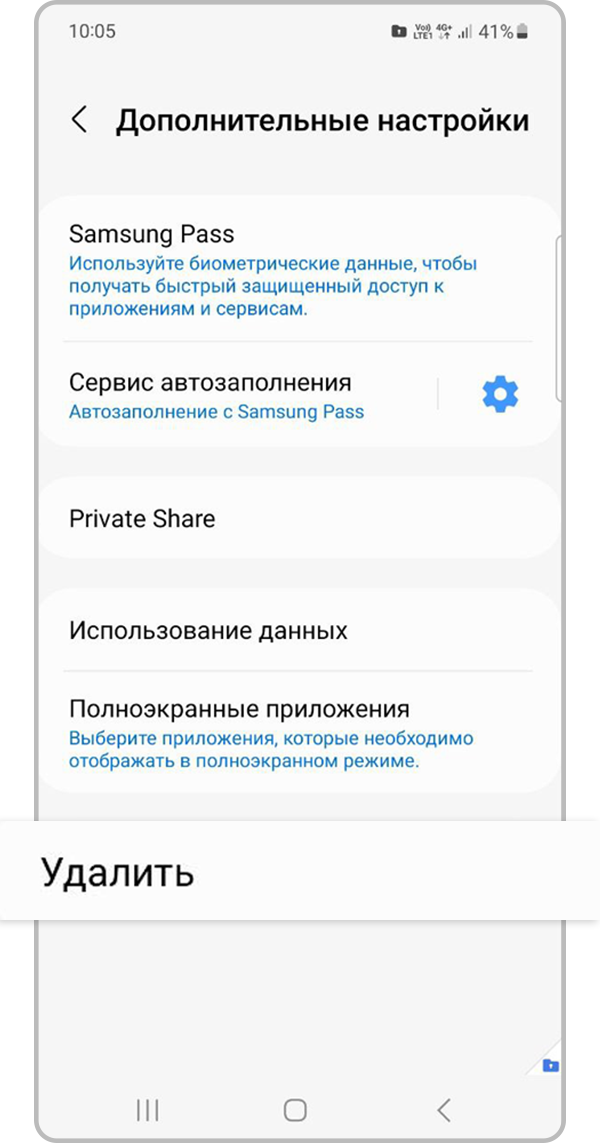Tap the Удалить option
The height and width of the screenshot is (1143, 600).
pyautogui.click(x=118, y=872)
